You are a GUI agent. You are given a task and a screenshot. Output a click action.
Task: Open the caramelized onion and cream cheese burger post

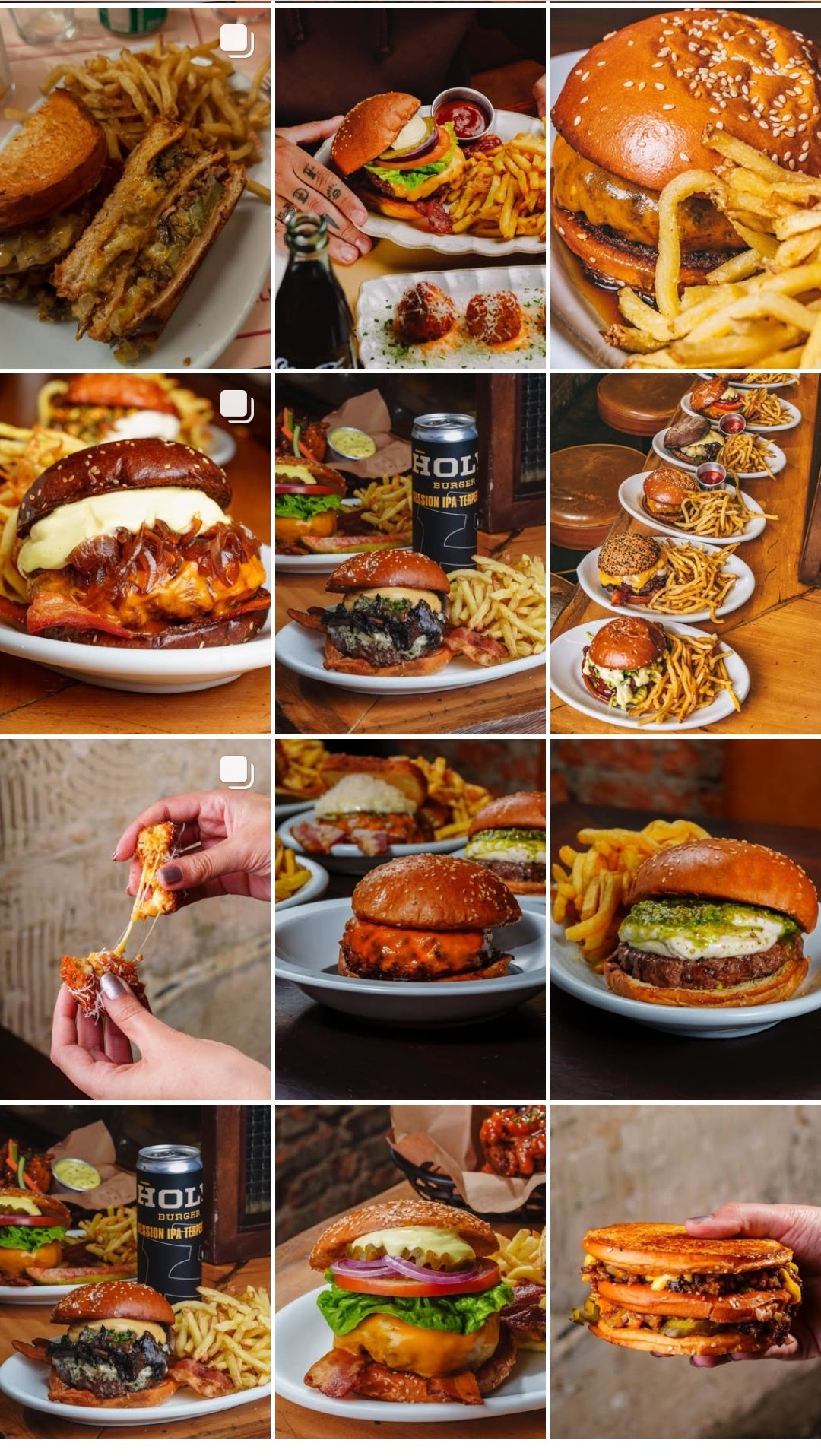(x=135, y=554)
